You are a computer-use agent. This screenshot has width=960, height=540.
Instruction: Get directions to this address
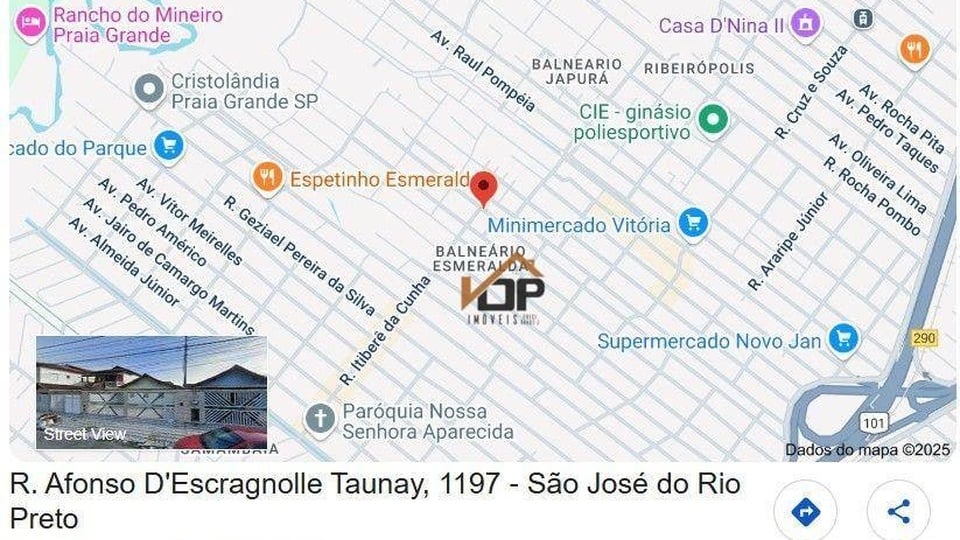(805, 512)
